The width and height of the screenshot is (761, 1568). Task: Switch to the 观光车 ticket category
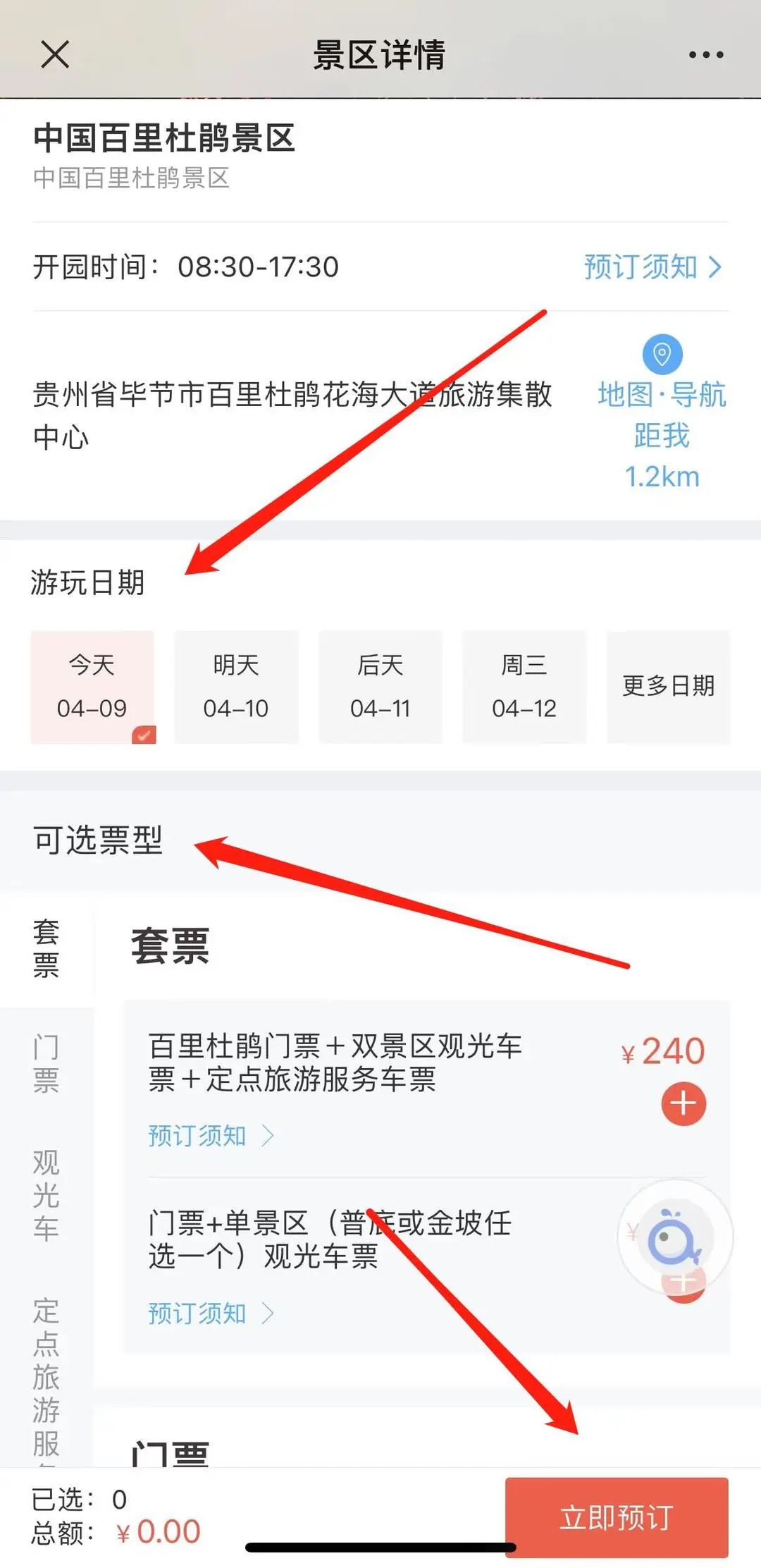pyautogui.click(x=46, y=1195)
